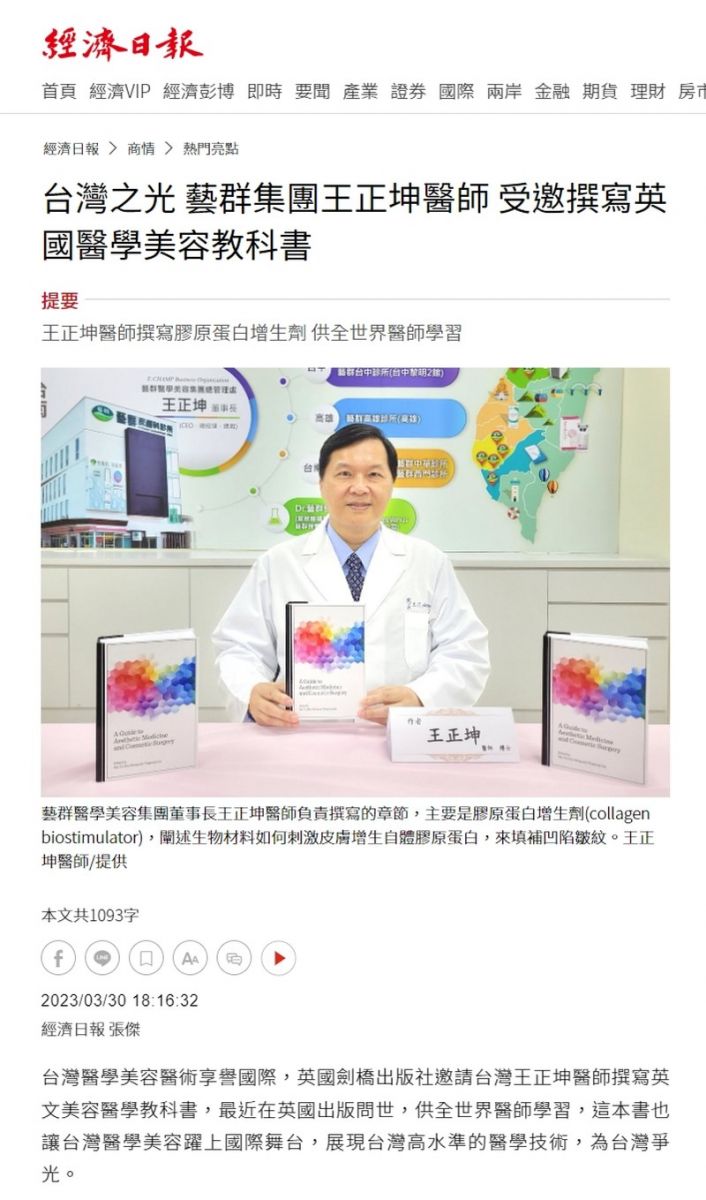Open the 產業 section
The height and width of the screenshot is (1200, 706).
360,91
